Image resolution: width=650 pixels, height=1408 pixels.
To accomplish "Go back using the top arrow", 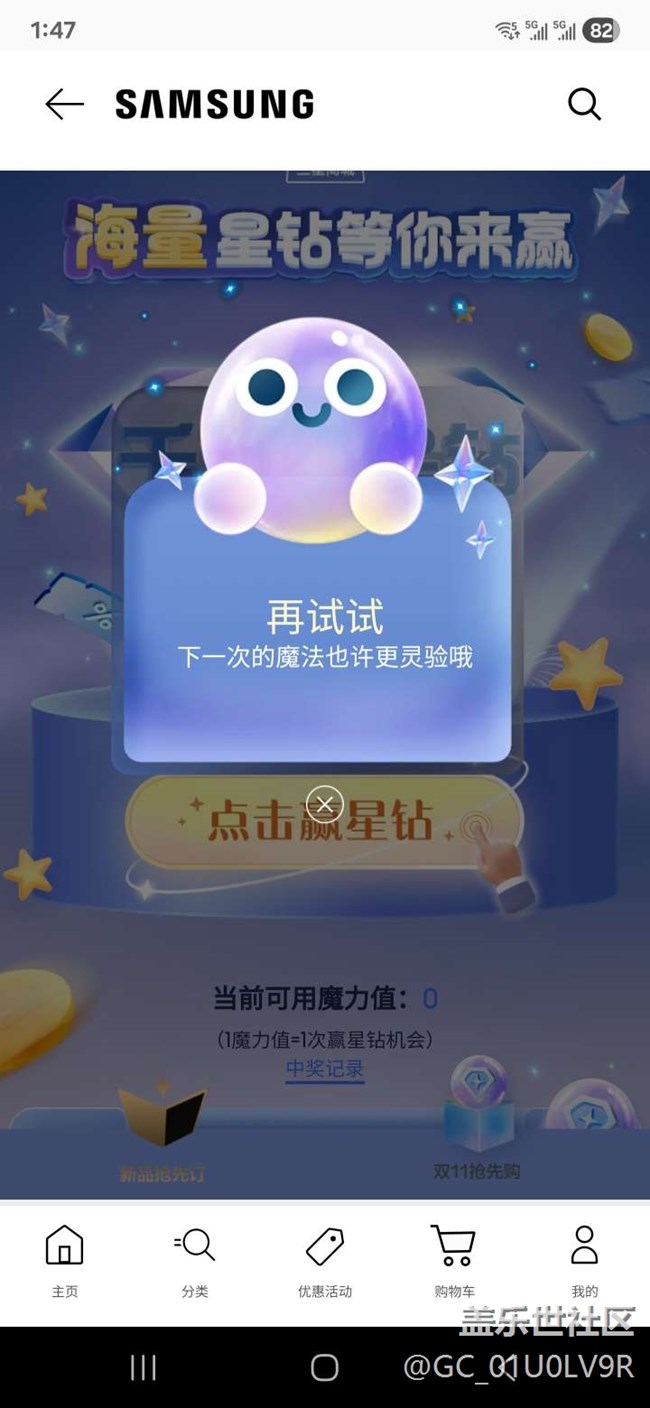I will coord(64,104).
